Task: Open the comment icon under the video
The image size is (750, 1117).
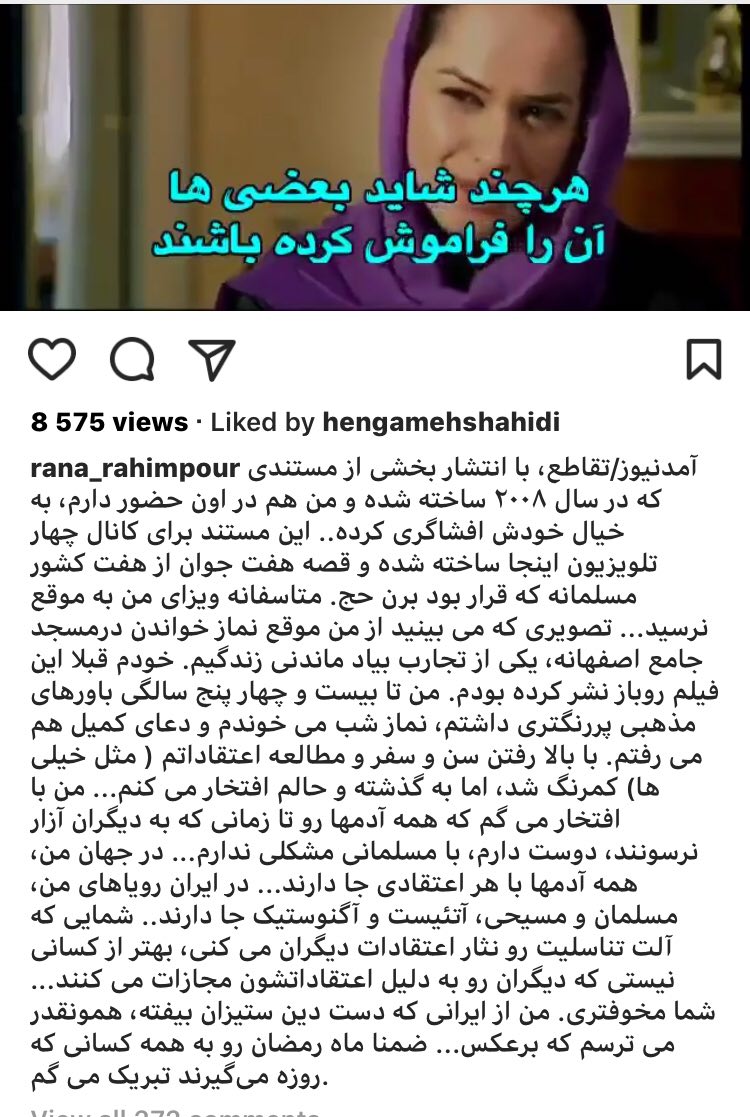Action: pyautogui.click(x=132, y=359)
